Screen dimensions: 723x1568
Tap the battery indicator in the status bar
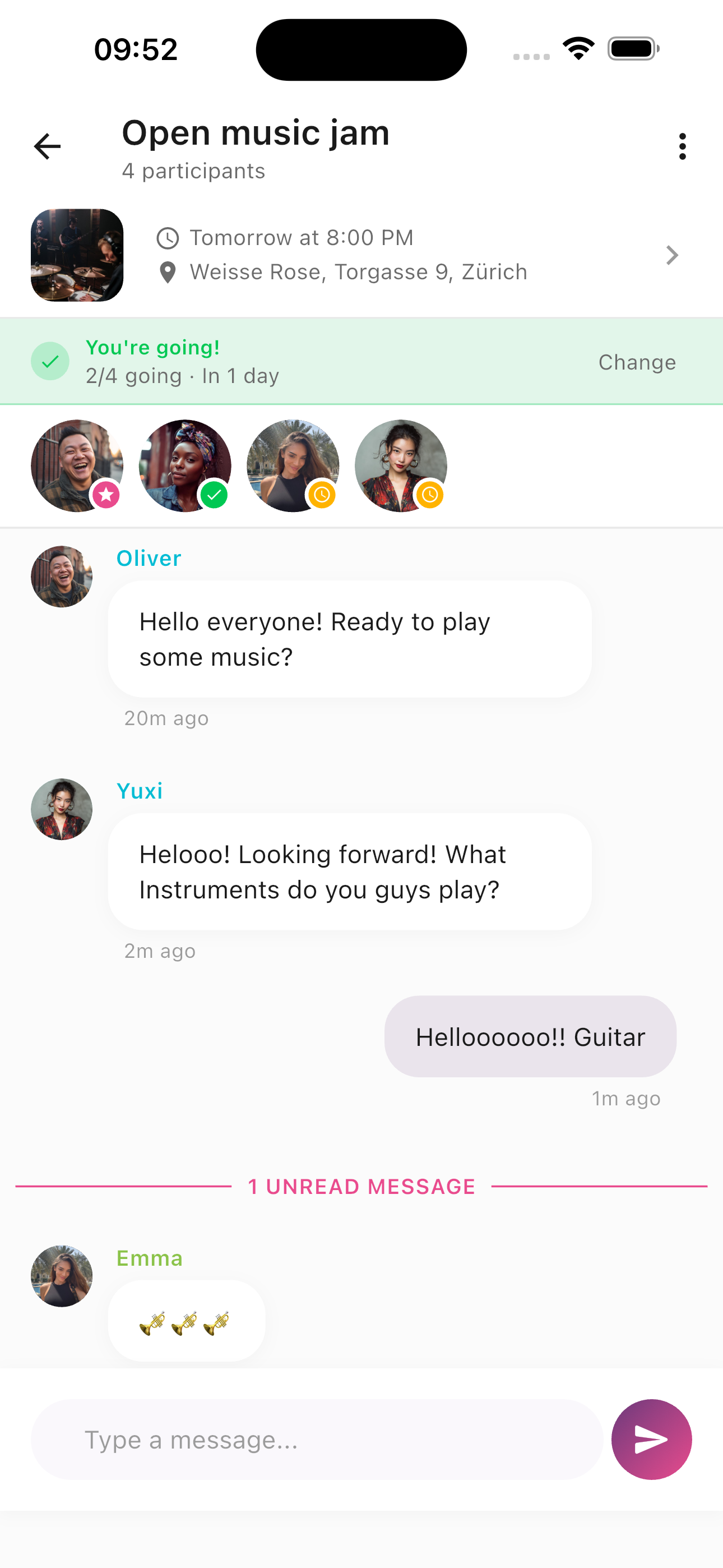coord(630,49)
